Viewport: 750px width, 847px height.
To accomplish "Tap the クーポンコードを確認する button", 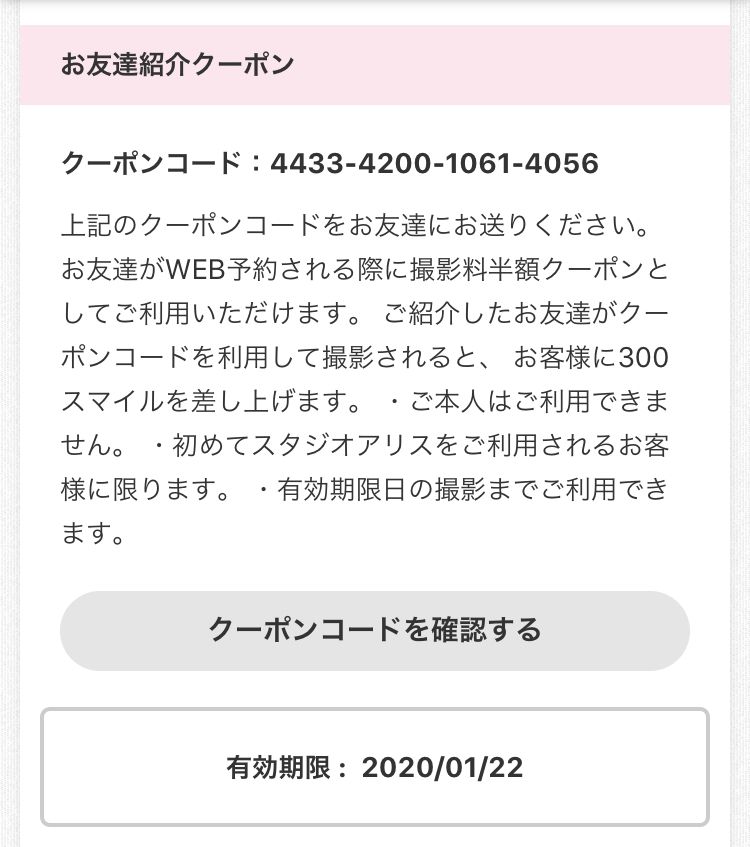I will 374,630.
